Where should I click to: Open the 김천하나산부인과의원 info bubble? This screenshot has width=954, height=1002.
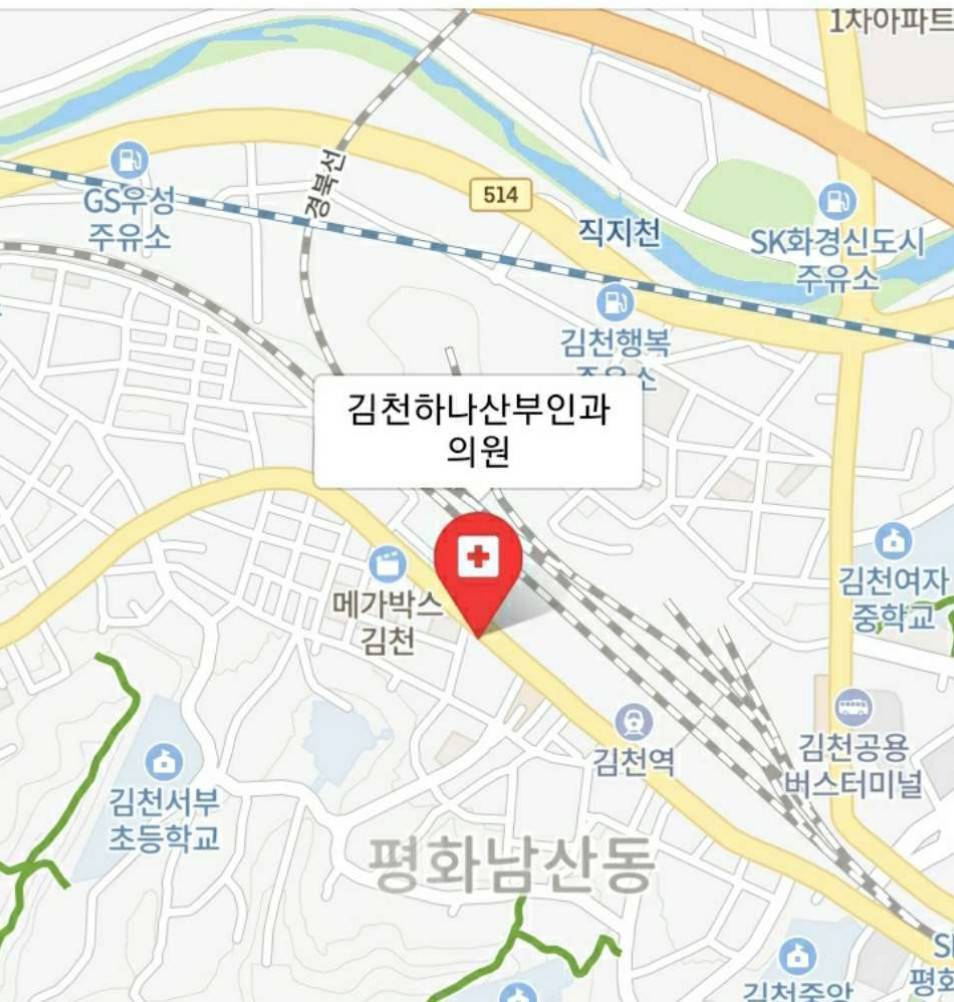click(478, 432)
